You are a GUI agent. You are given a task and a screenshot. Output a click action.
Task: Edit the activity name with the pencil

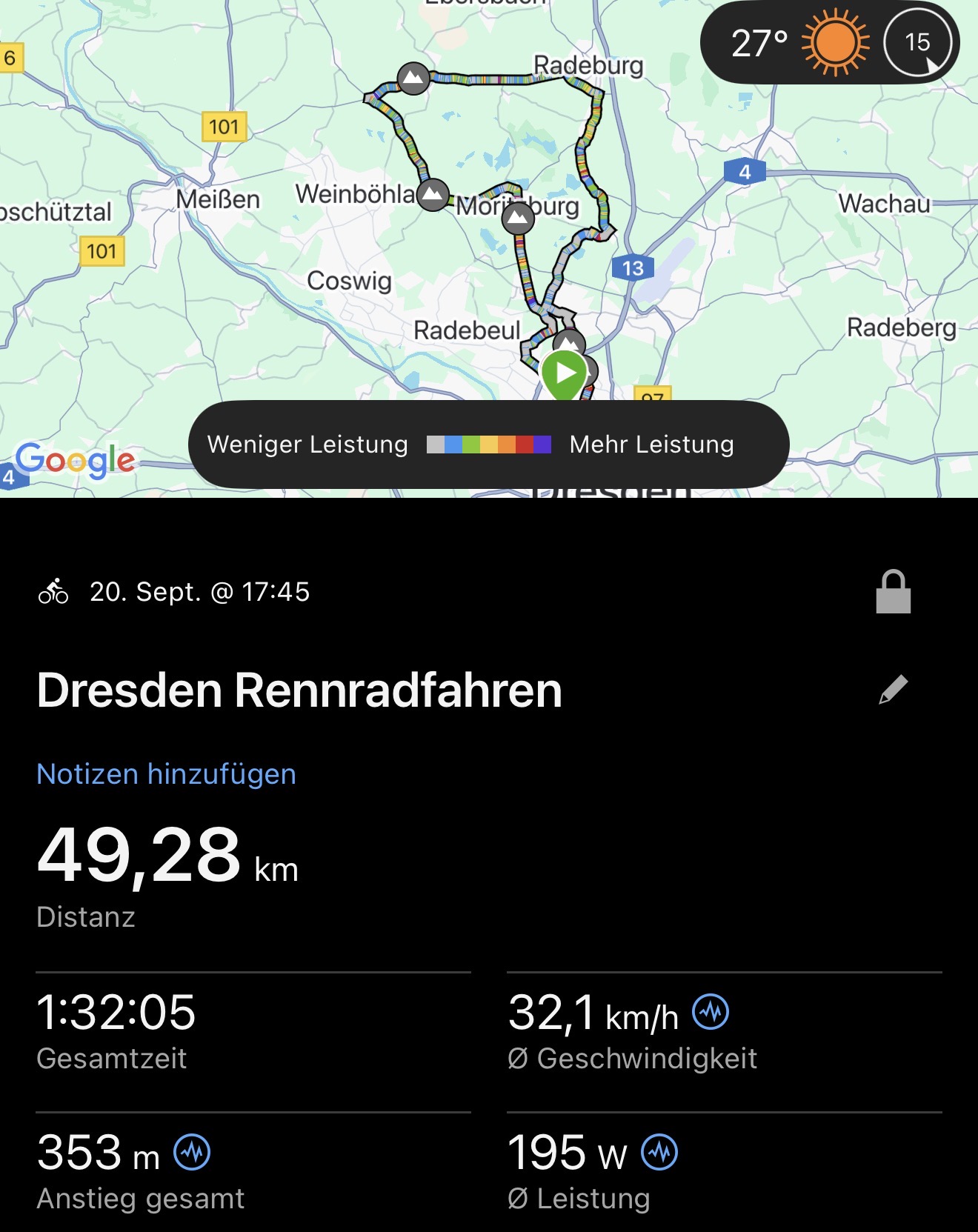point(893,690)
